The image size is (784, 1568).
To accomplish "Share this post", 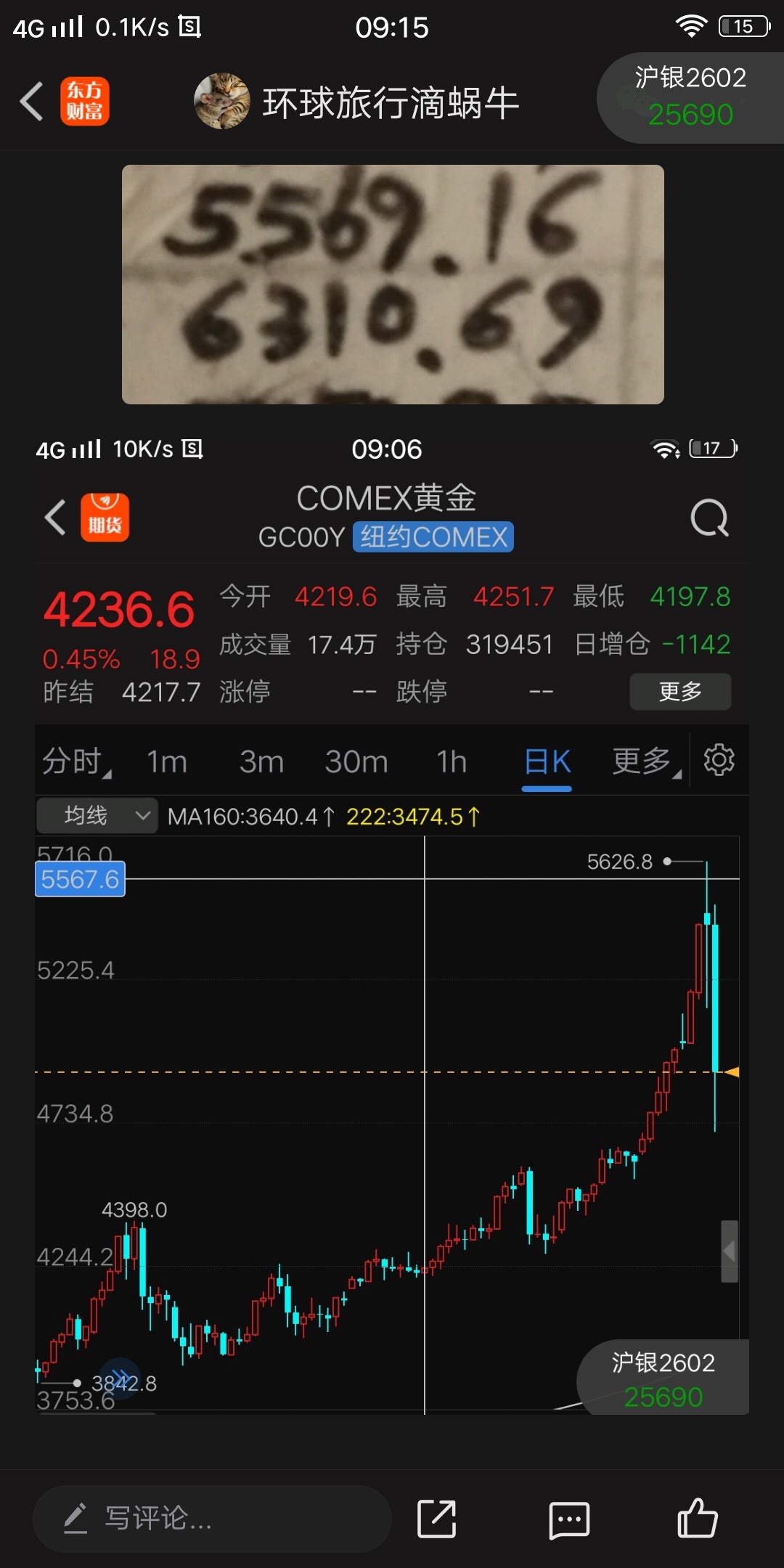I will point(437,1519).
